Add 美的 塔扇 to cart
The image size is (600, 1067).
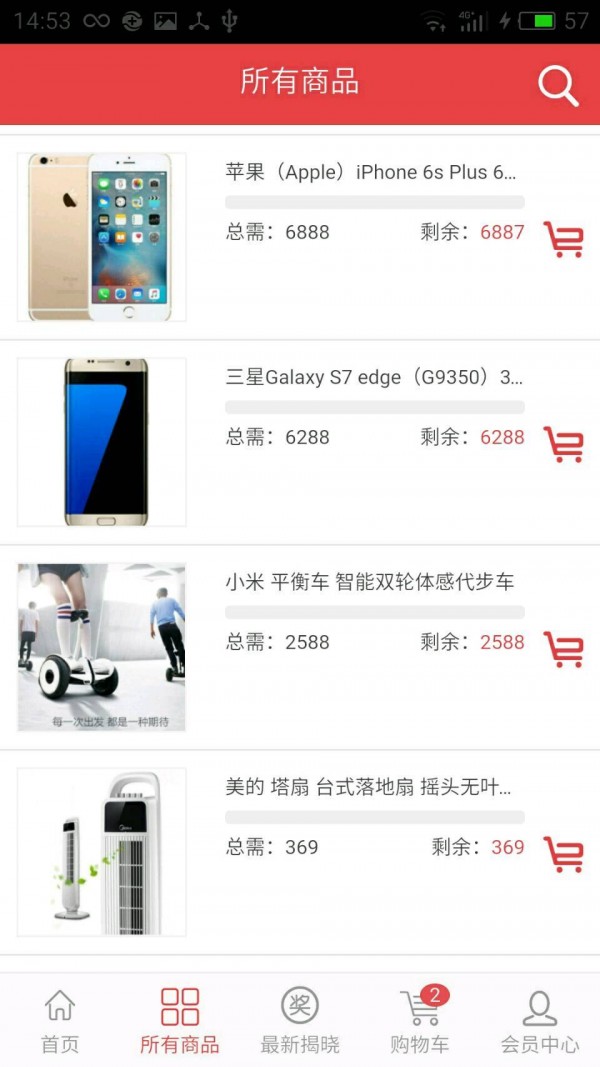point(563,854)
